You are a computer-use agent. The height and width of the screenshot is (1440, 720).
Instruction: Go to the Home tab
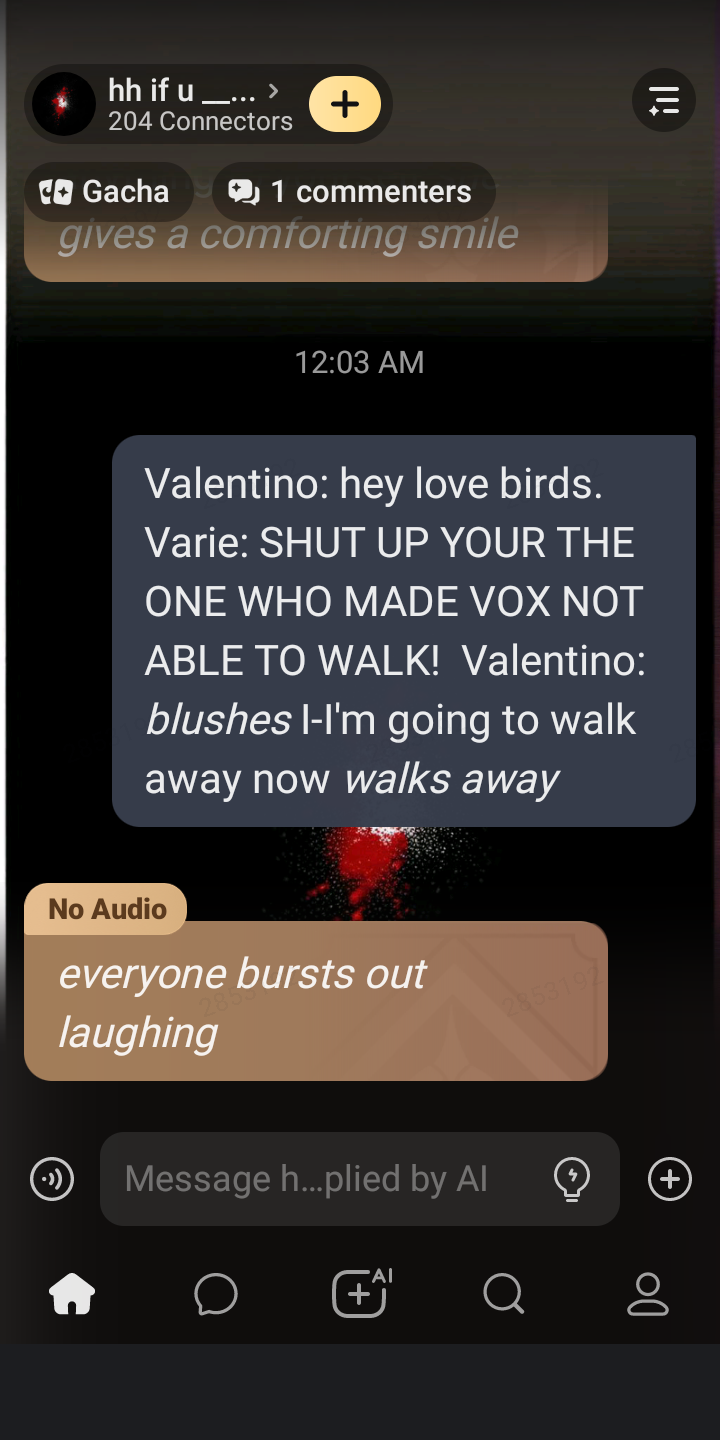click(72, 1294)
